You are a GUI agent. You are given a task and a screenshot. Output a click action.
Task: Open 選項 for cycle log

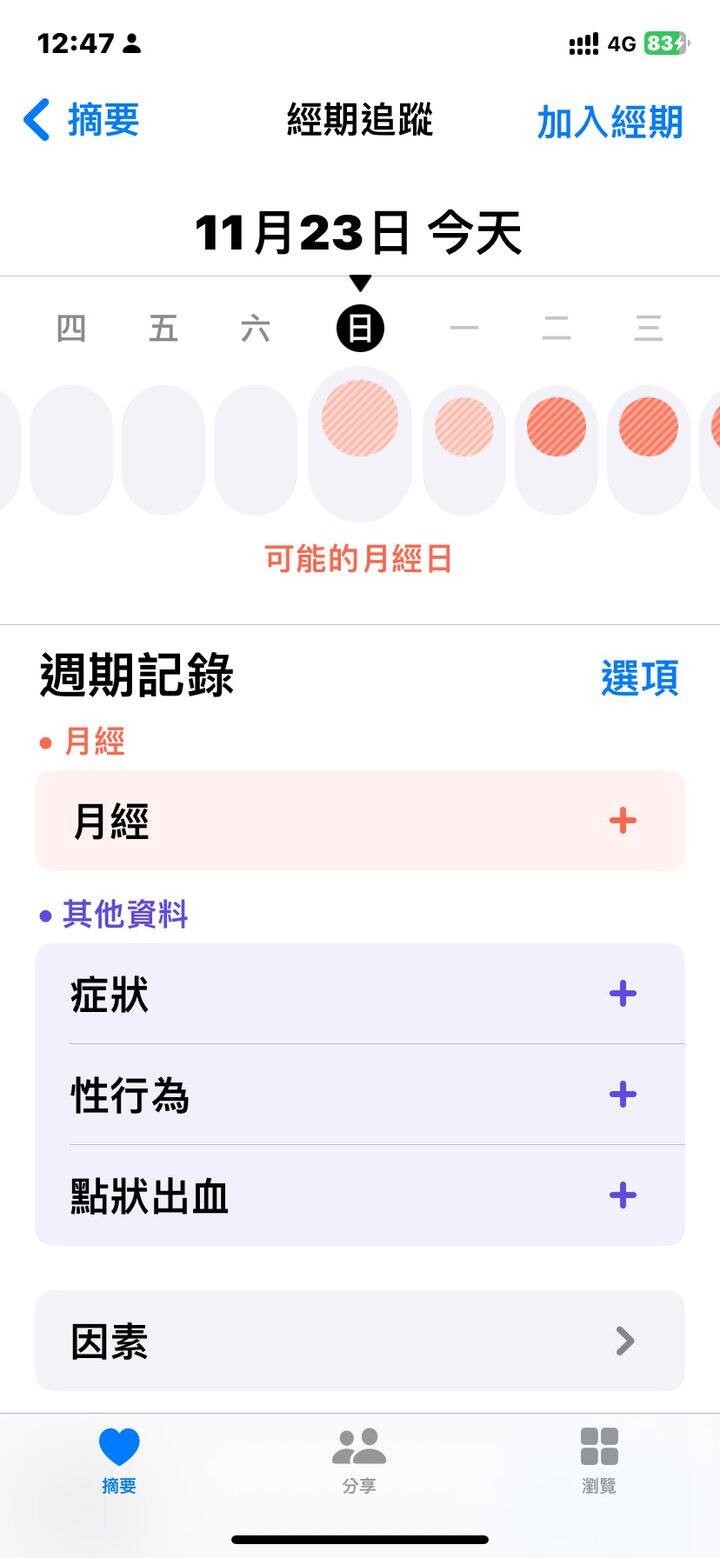tap(639, 678)
